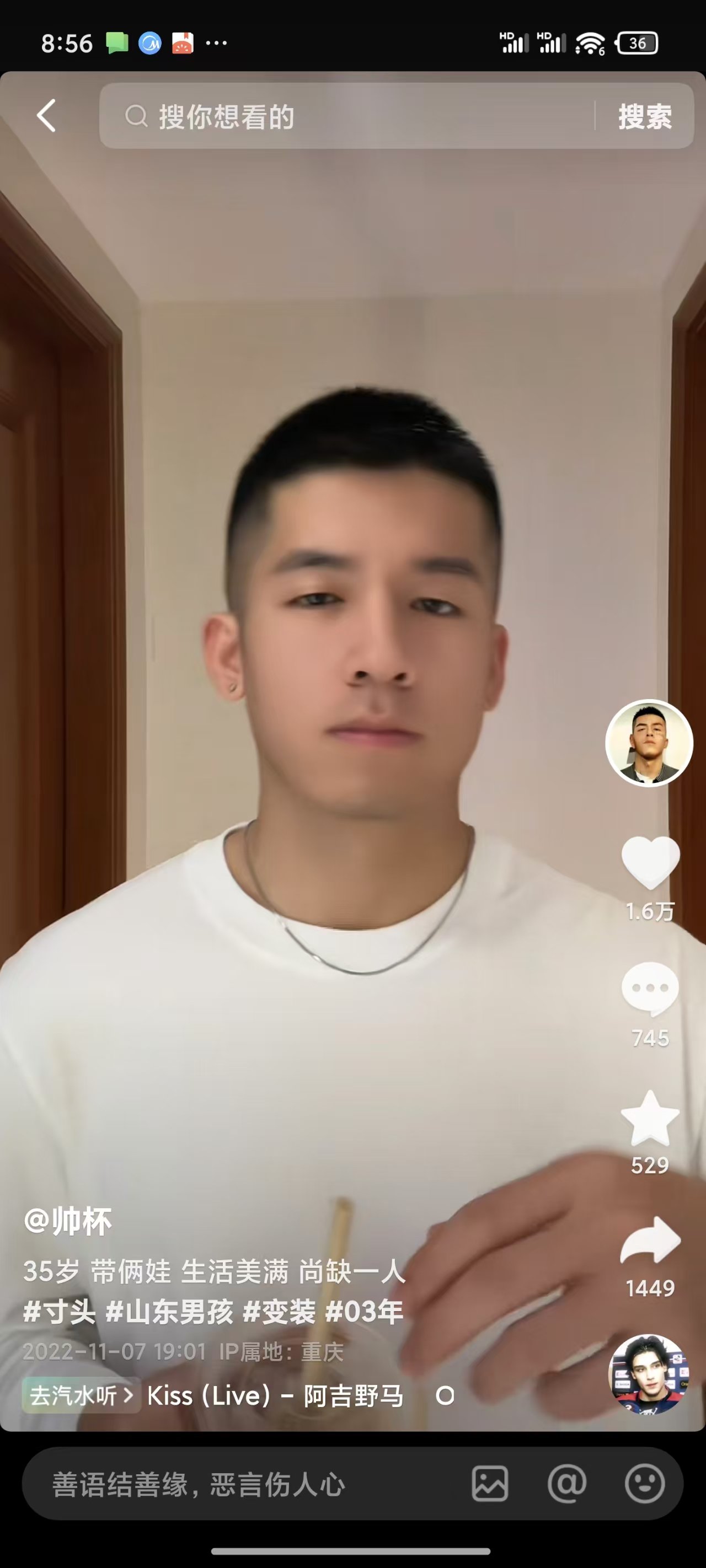
Task: Open the #03年 hashtag
Action: click(364, 1311)
